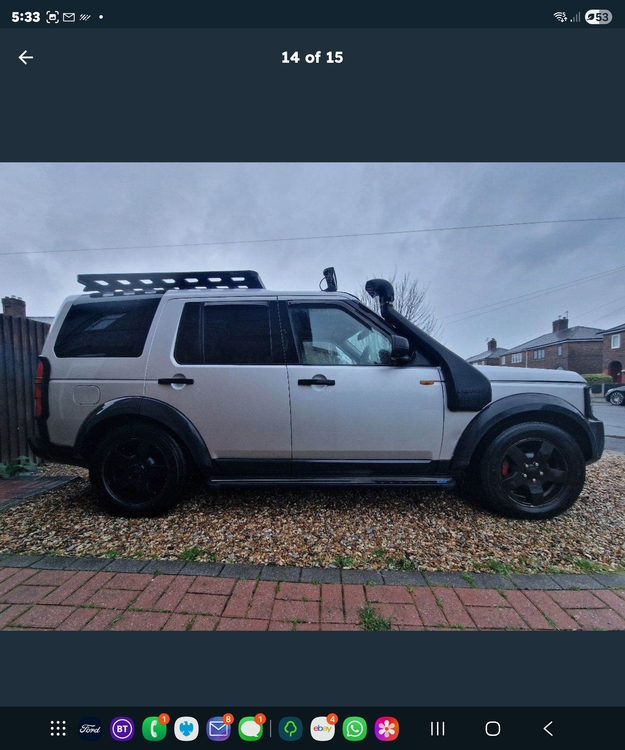Launch WhatsApp from the taskbar
625x750 pixels.
(x=355, y=729)
